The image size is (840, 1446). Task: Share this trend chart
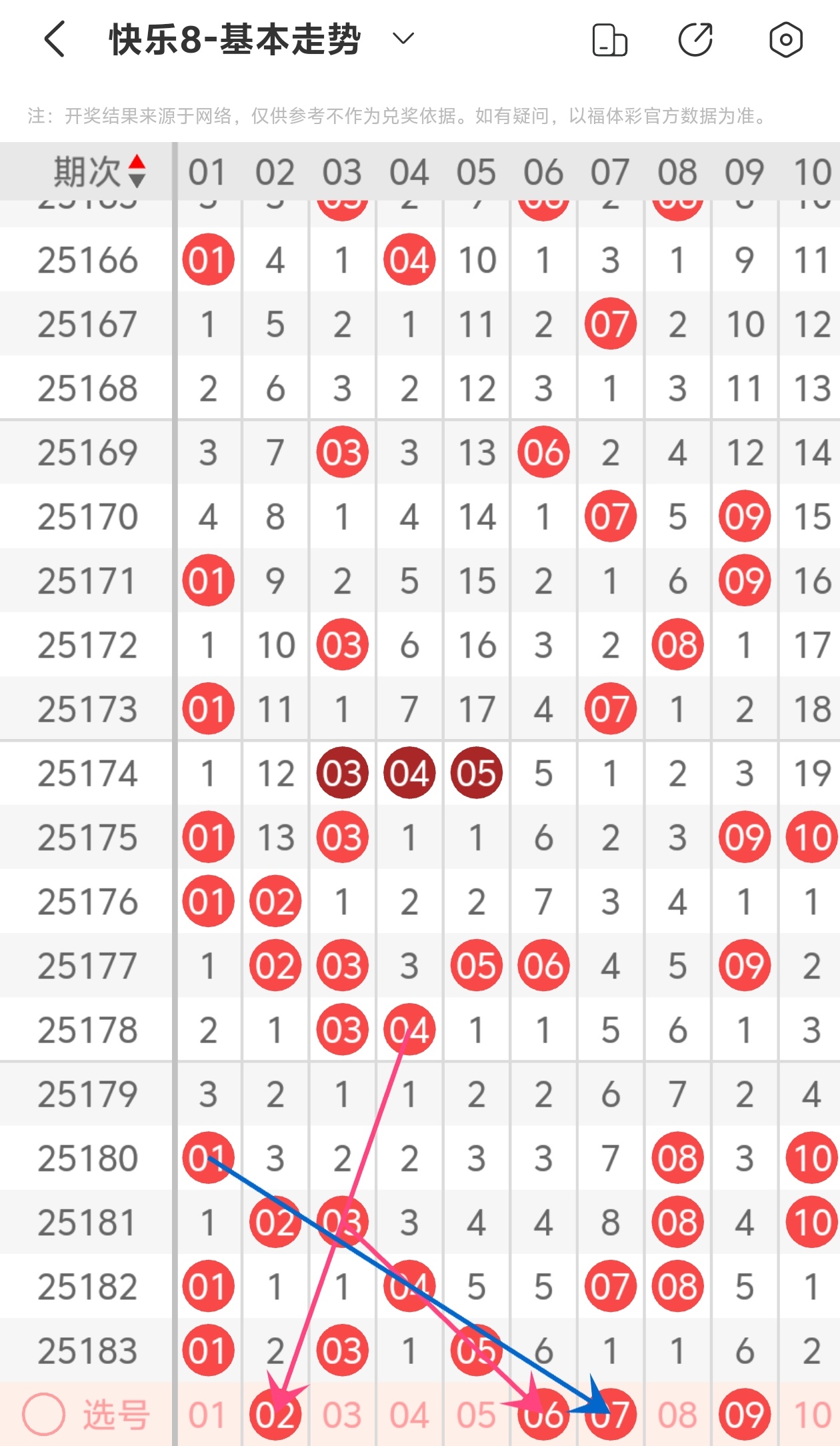[x=696, y=40]
